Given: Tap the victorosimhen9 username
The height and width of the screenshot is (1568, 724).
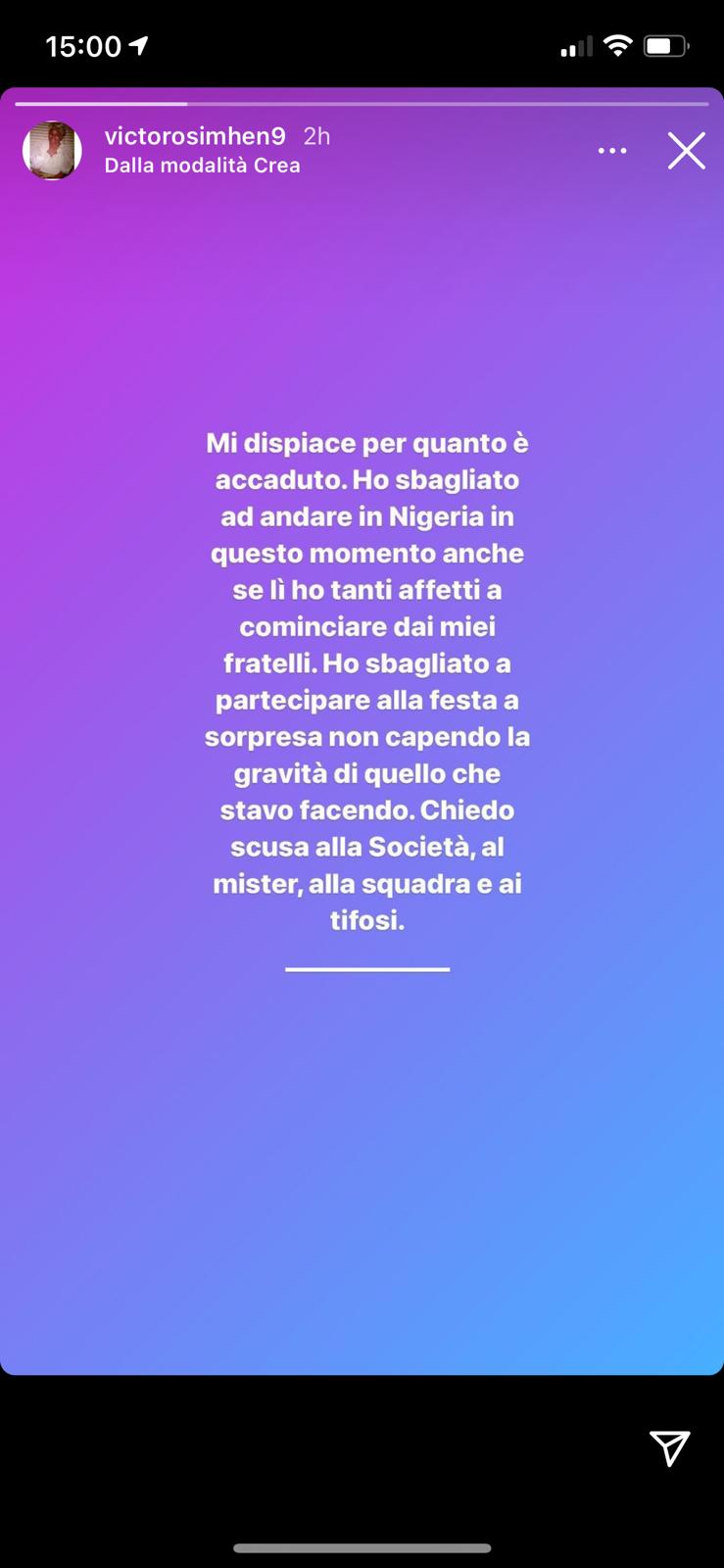Looking at the screenshot, I should (195, 136).
